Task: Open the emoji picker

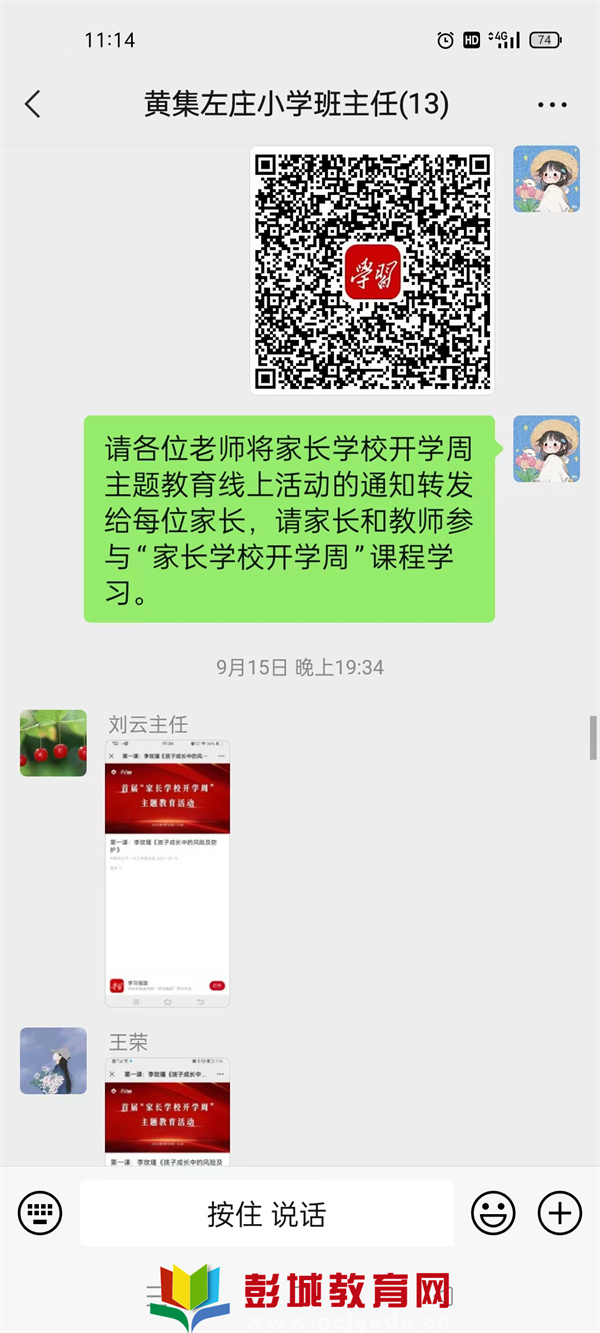Action: click(x=493, y=1213)
